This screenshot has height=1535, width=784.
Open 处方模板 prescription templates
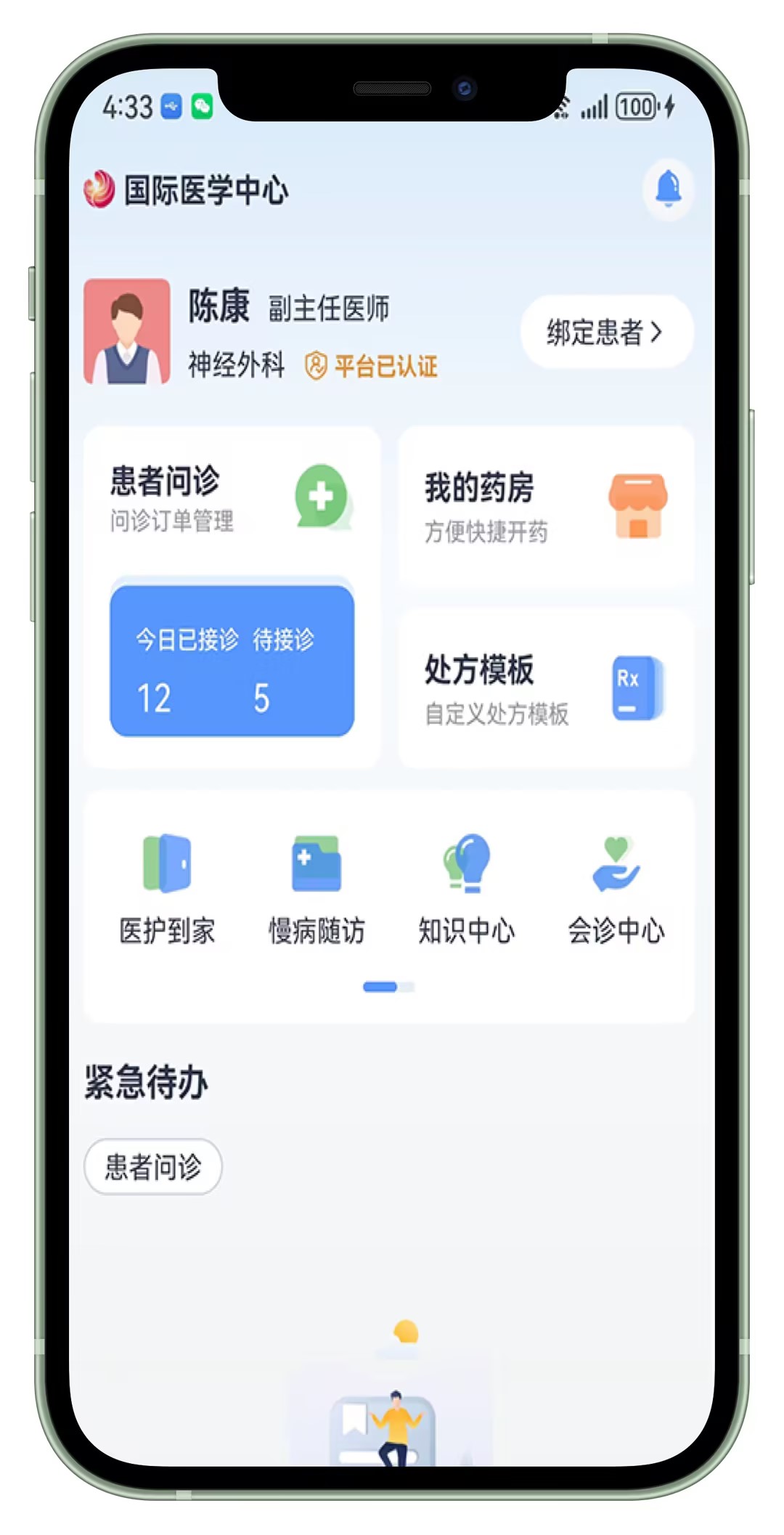click(546, 688)
